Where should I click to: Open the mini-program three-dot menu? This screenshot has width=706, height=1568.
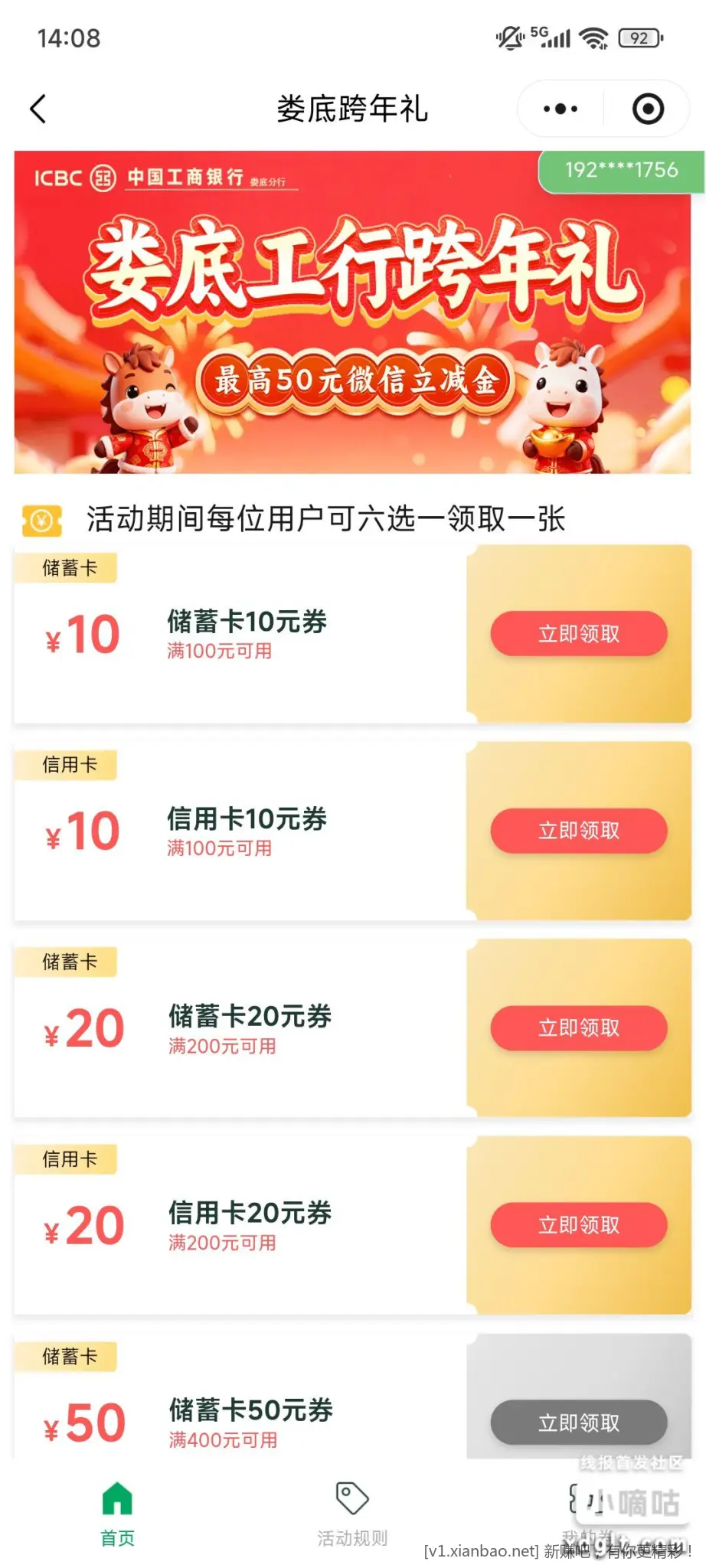coord(561,109)
